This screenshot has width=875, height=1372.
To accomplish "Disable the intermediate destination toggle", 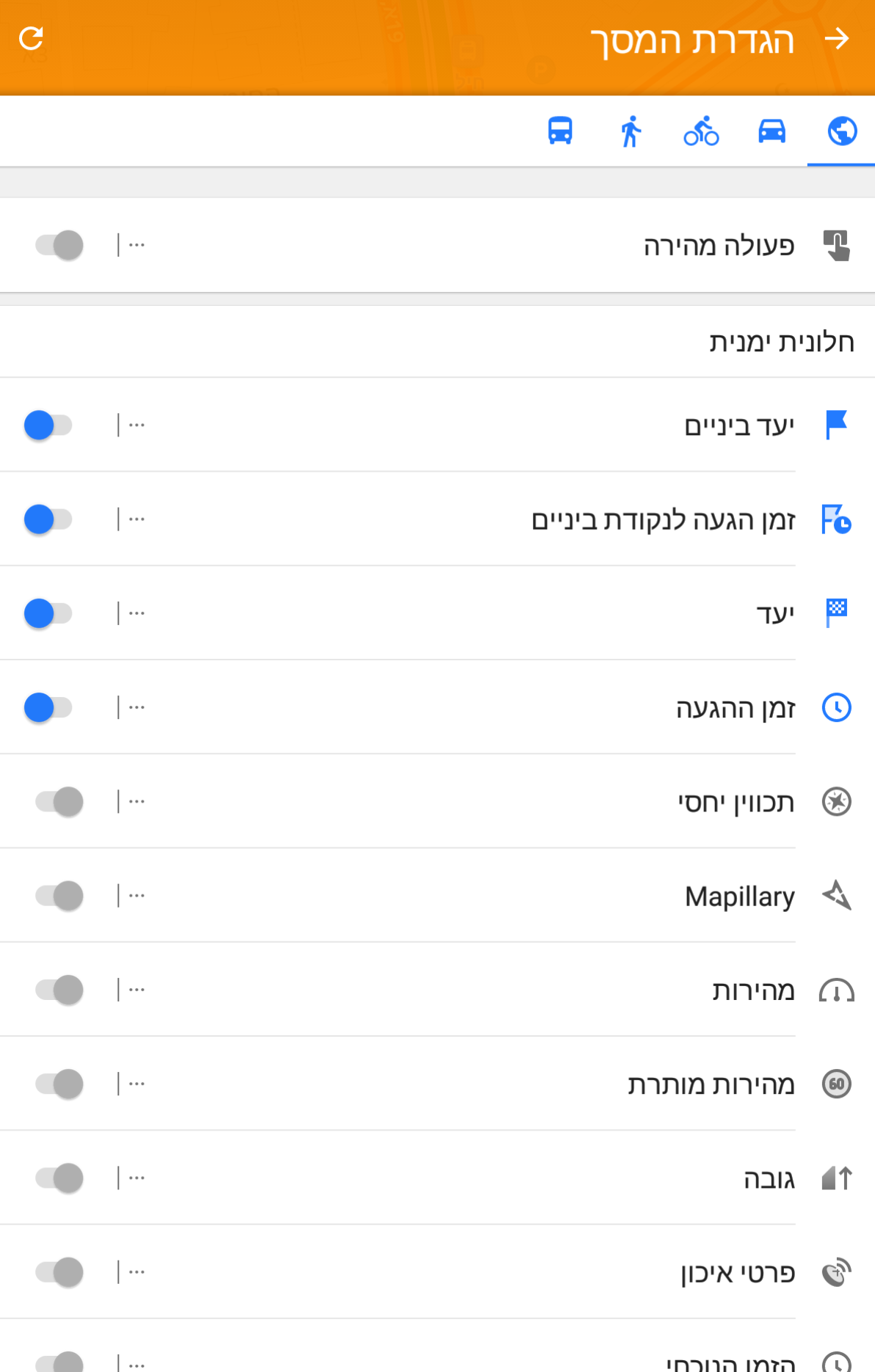I will 49,424.
